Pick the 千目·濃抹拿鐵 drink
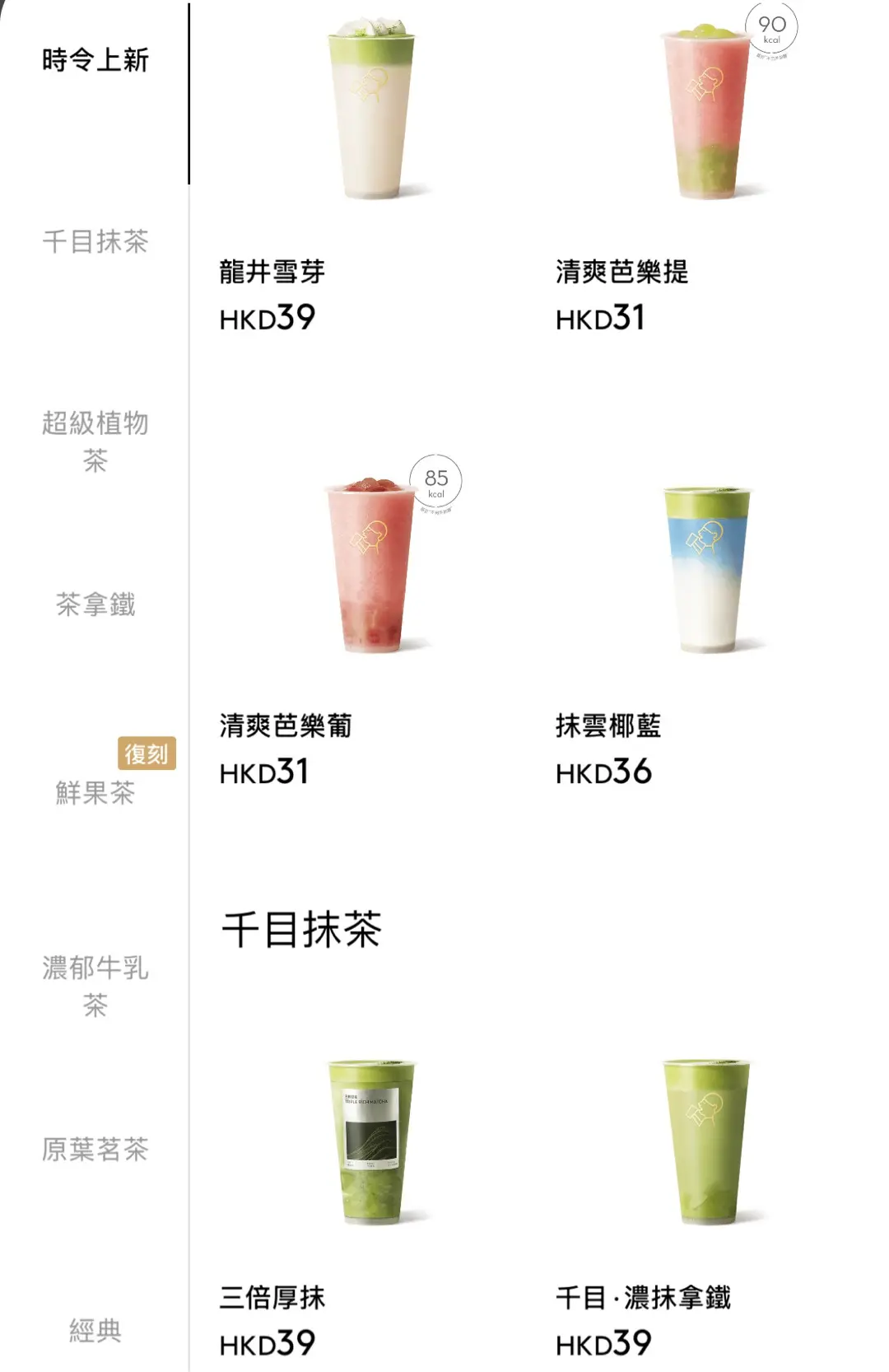The height and width of the screenshot is (1372, 889). 708,1141
